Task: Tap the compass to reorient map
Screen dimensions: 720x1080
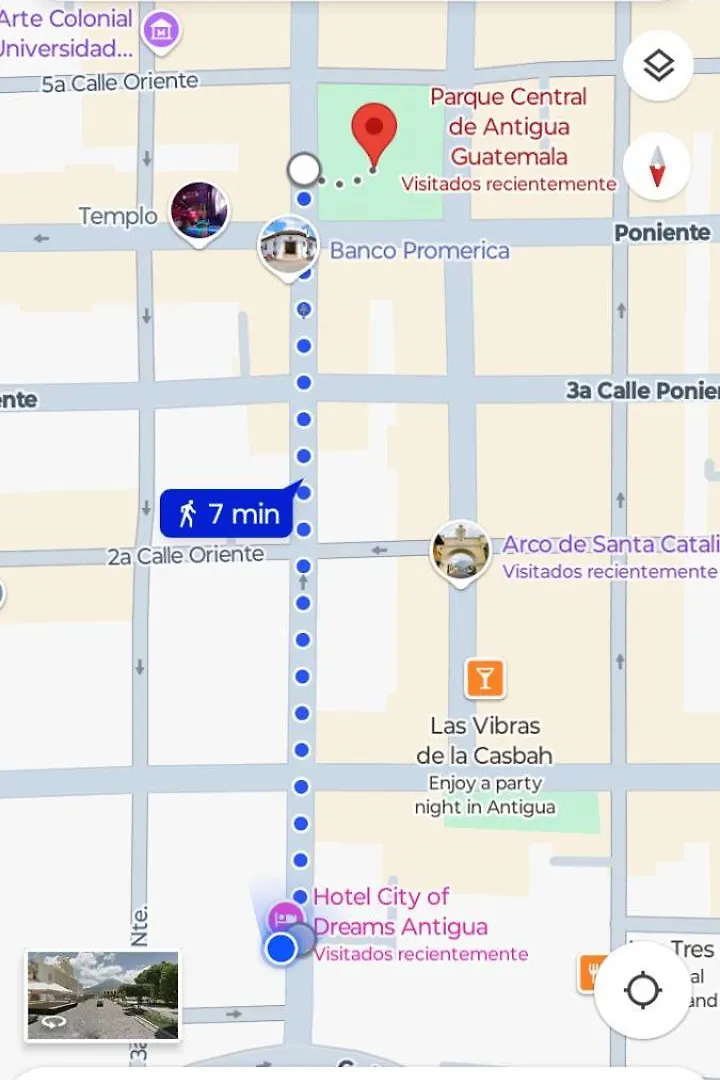Action: click(656, 167)
